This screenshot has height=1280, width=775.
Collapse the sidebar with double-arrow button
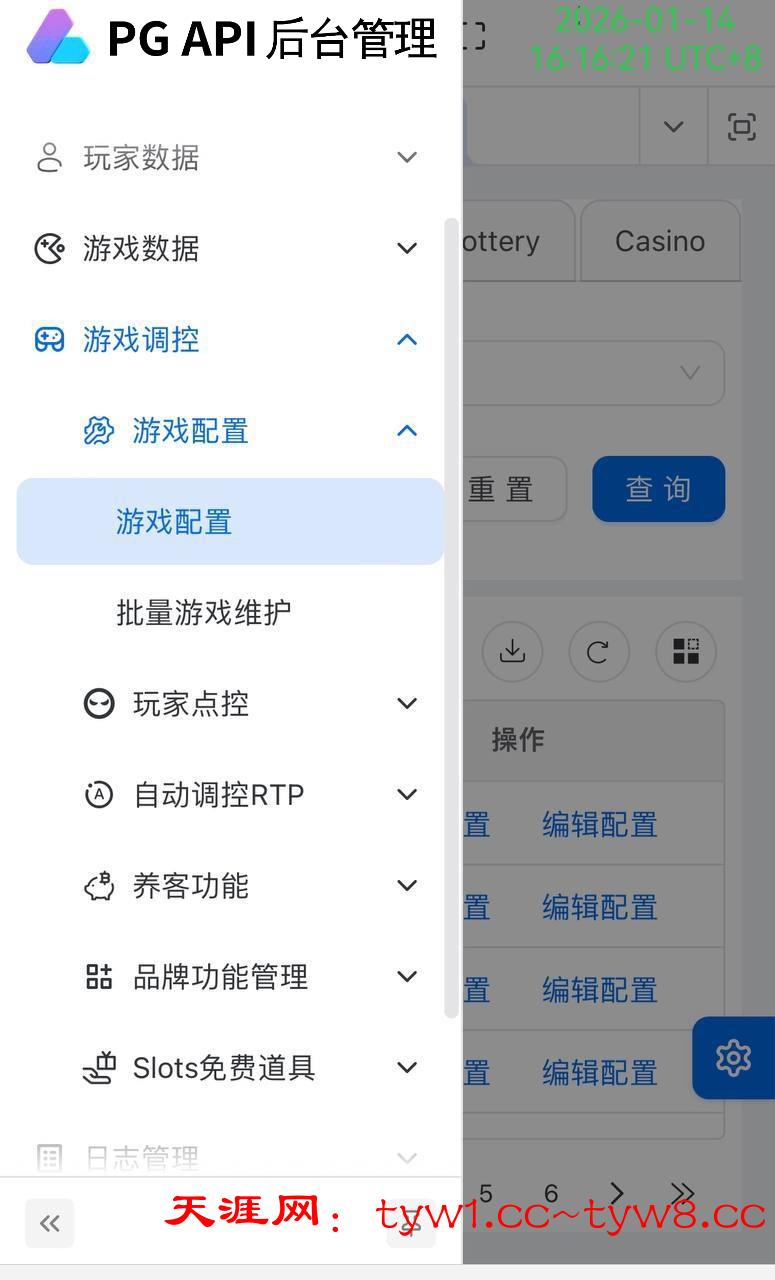point(50,1223)
